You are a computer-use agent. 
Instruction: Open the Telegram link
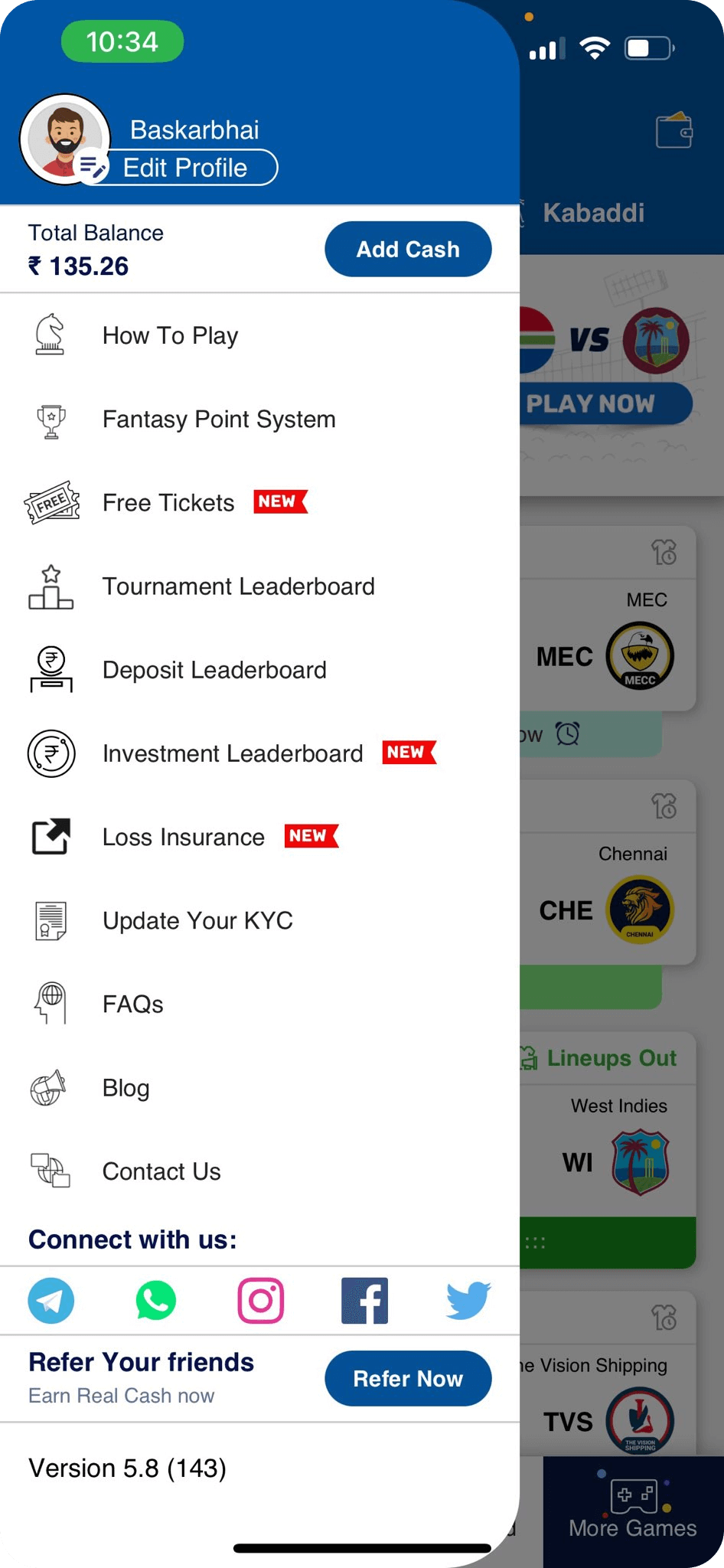point(51,1301)
